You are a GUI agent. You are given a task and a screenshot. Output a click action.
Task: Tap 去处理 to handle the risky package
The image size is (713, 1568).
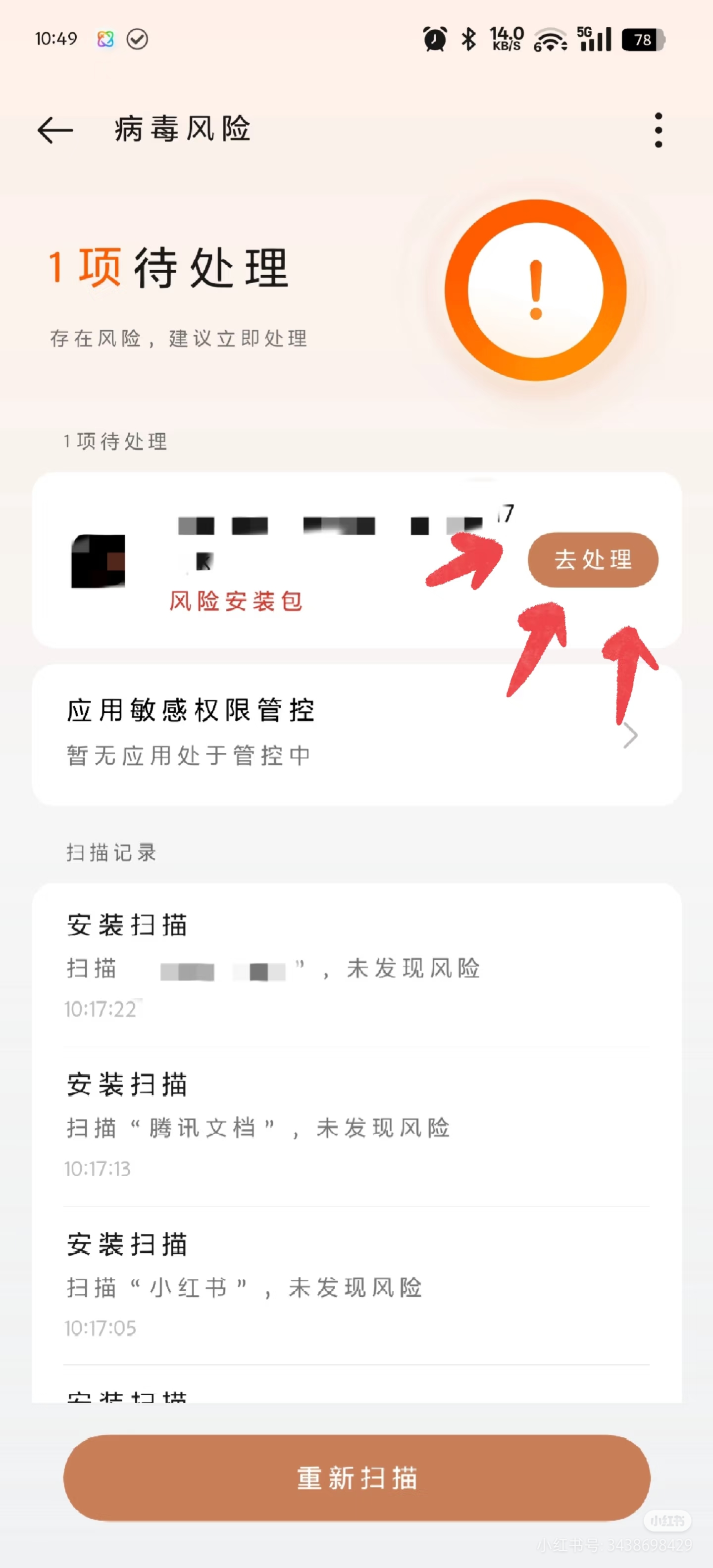pyautogui.click(x=592, y=559)
